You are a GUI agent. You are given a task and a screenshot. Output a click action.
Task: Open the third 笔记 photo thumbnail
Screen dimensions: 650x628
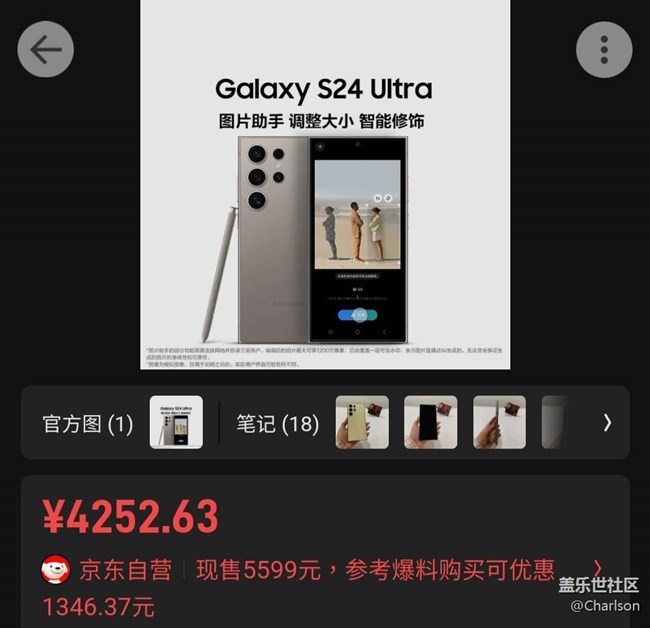(499, 422)
